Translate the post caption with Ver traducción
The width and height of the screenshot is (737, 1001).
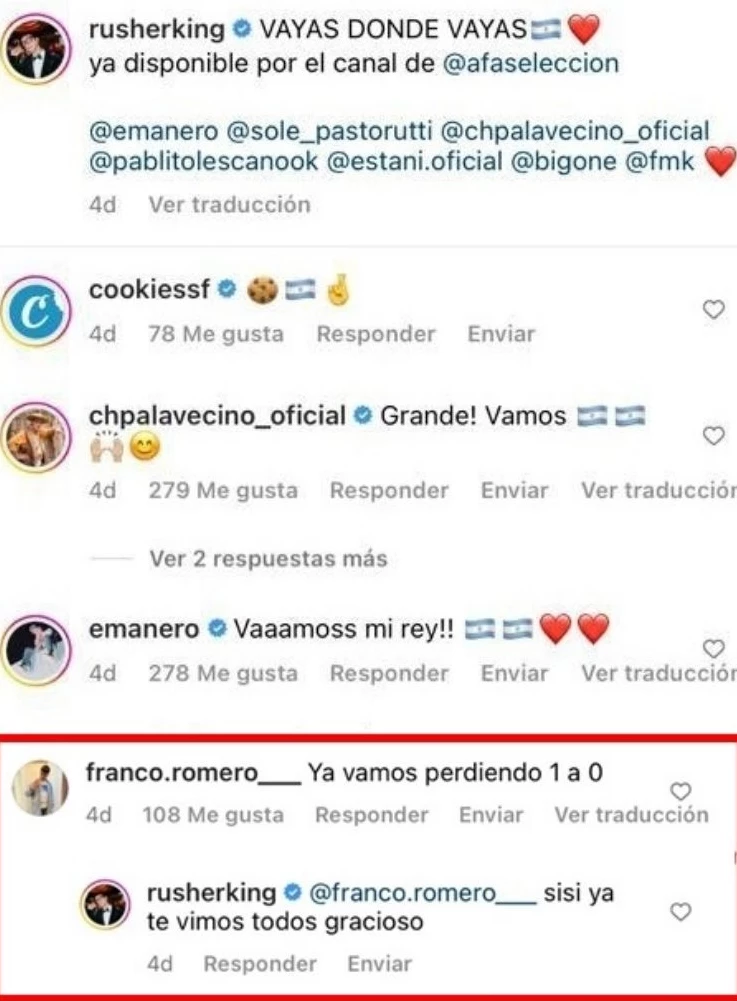(229, 204)
